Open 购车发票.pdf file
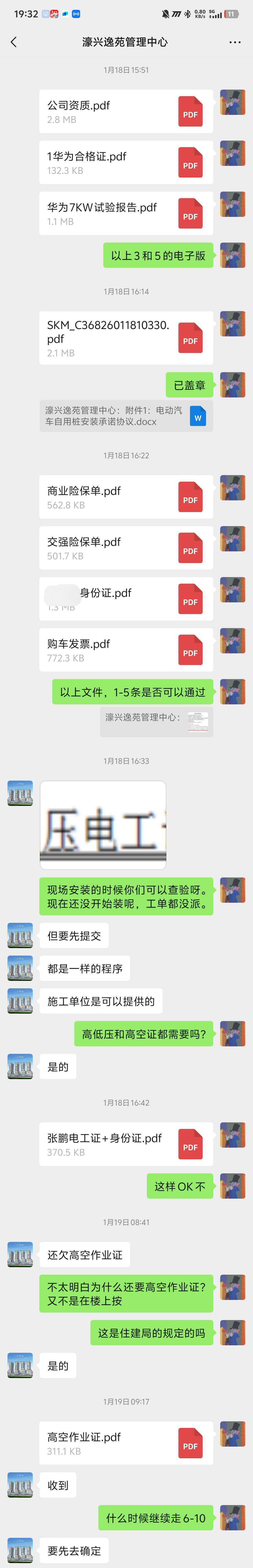The height and width of the screenshot is (1568, 253). (x=126, y=650)
